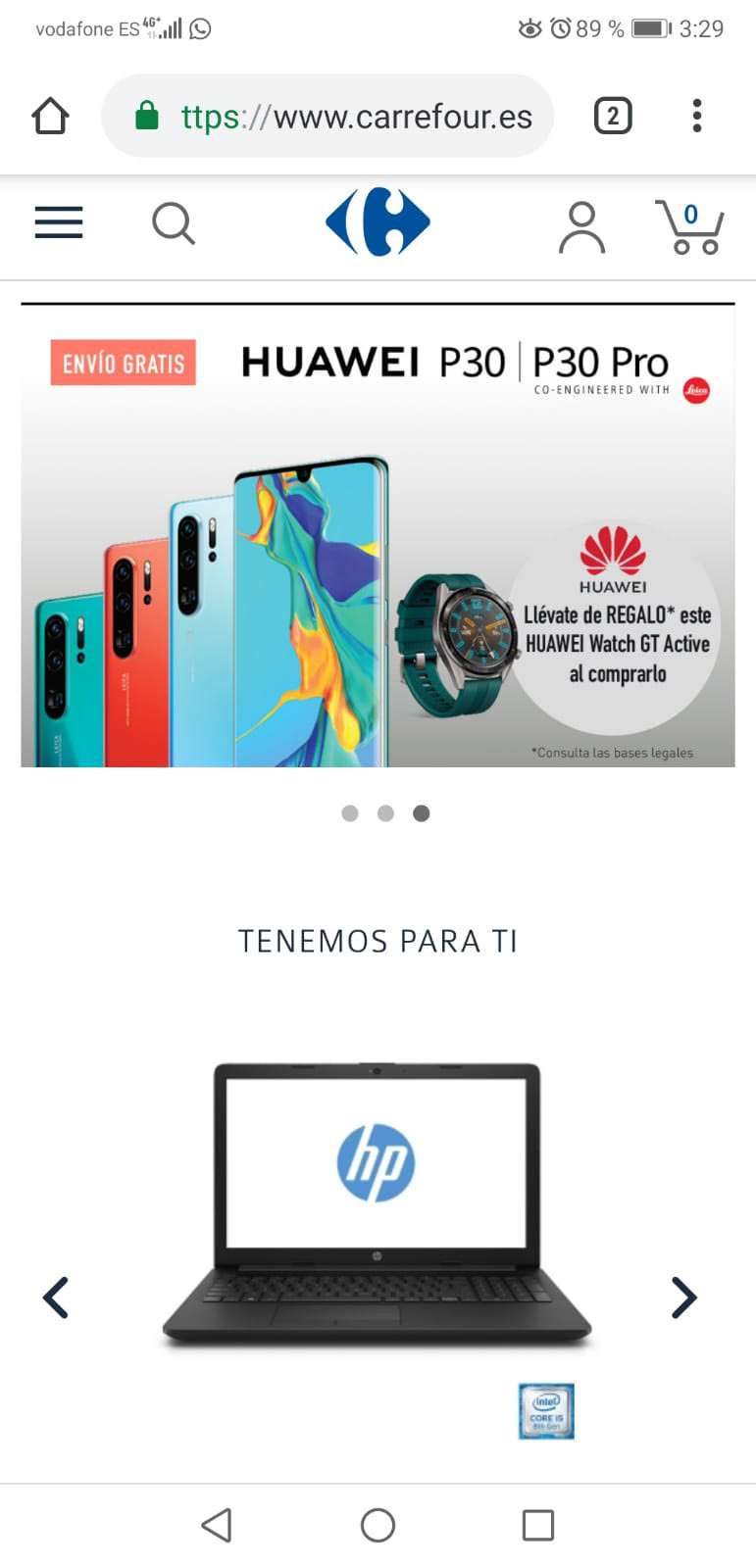Show previous recommended product
The width and height of the screenshot is (756, 1568).
[x=56, y=1298]
